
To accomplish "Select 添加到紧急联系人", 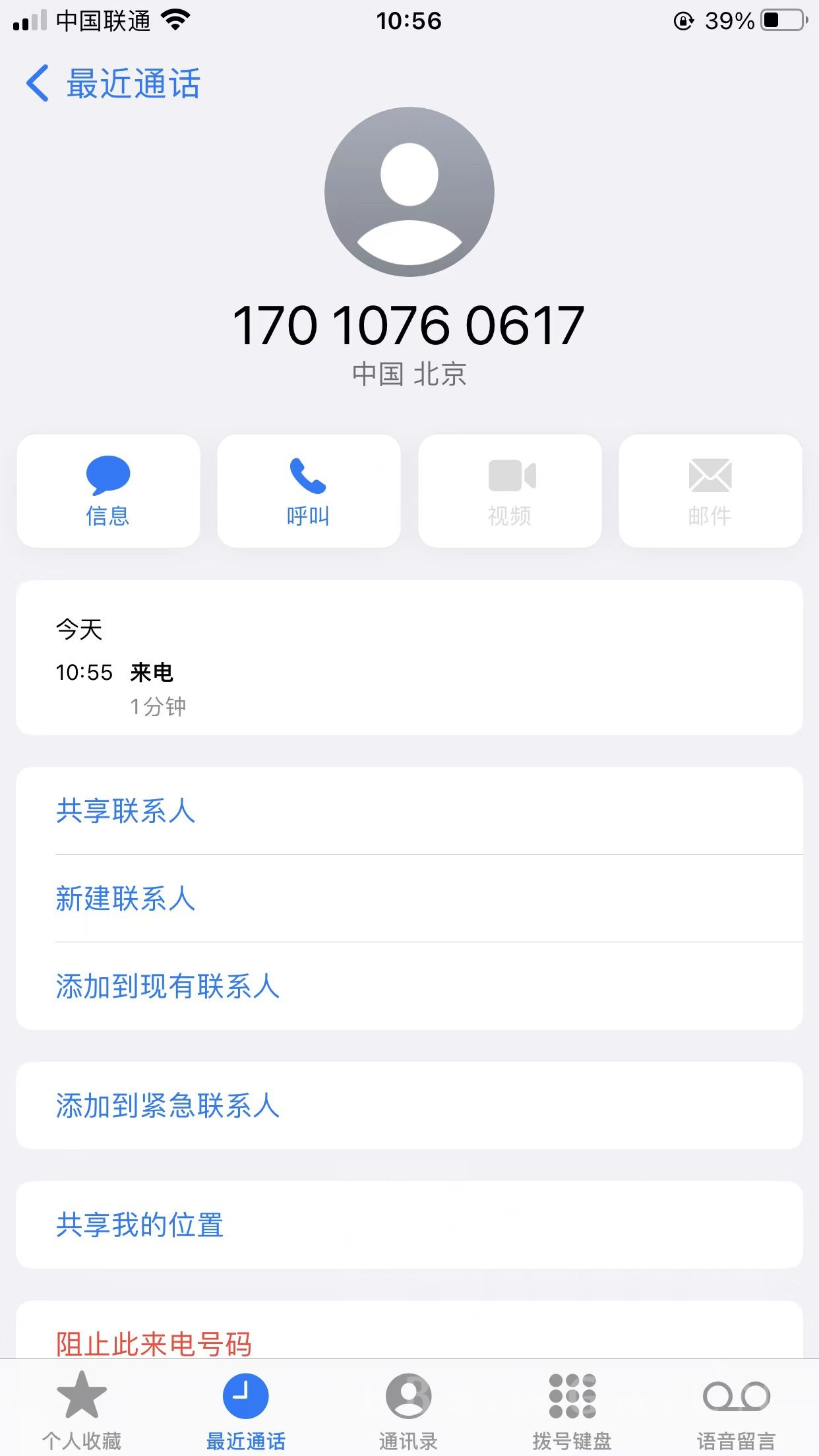I will point(409,1105).
